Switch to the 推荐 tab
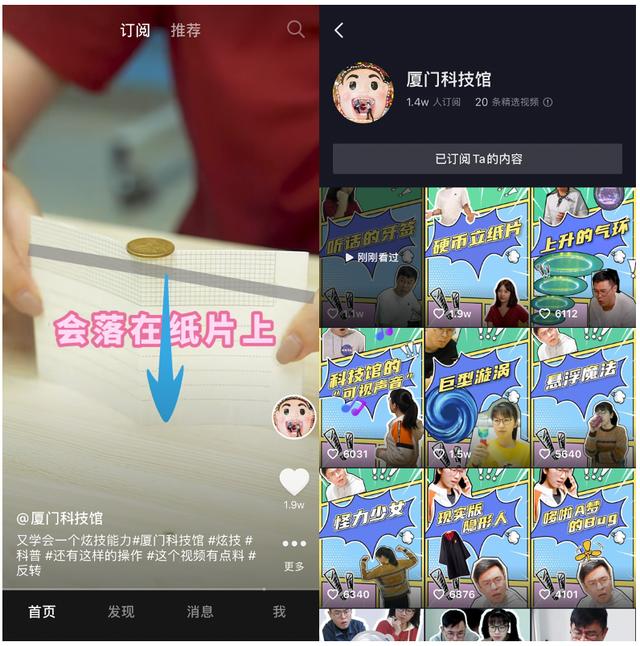This screenshot has height=646, width=640. point(185,31)
